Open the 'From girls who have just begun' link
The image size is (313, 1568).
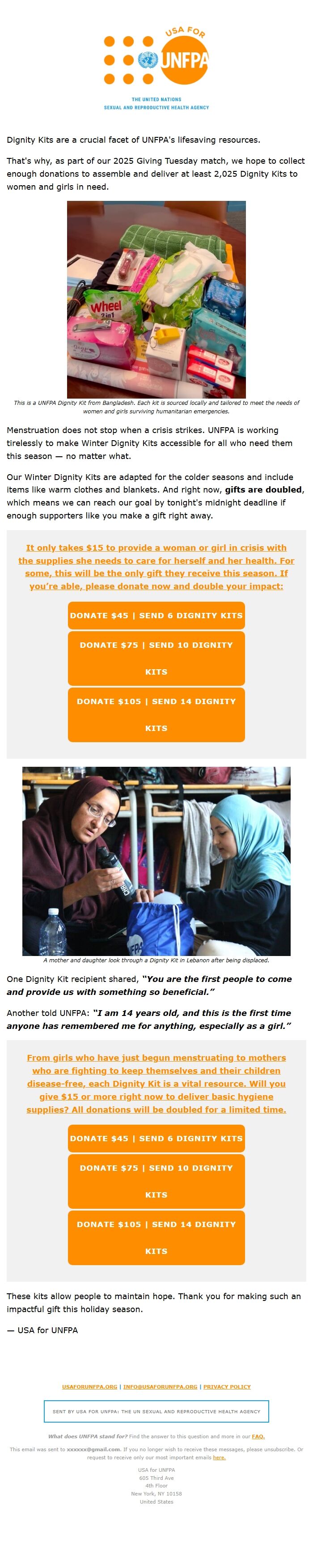[156, 1084]
